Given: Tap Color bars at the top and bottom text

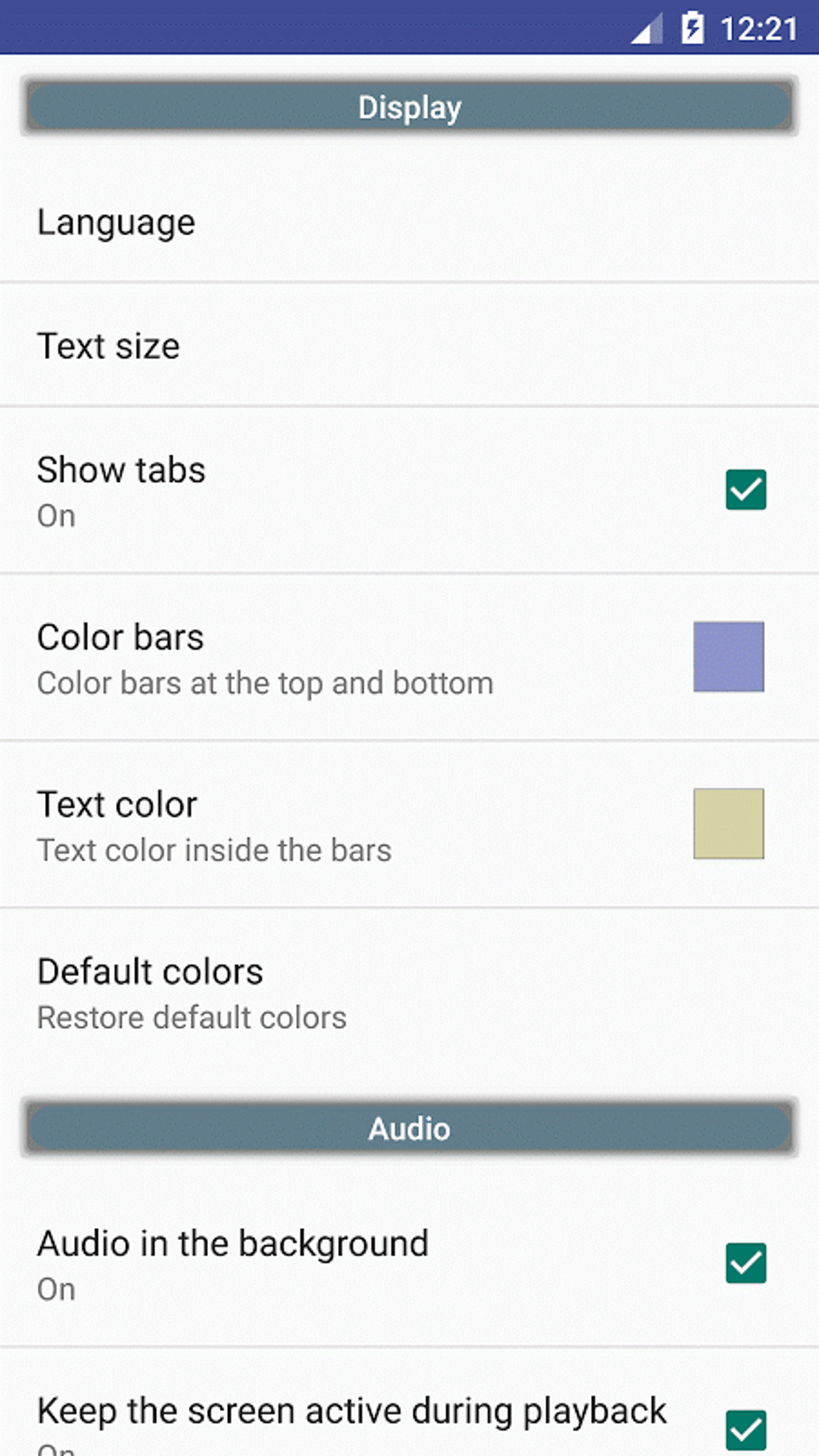Looking at the screenshot, I should [x=265, y=683].
